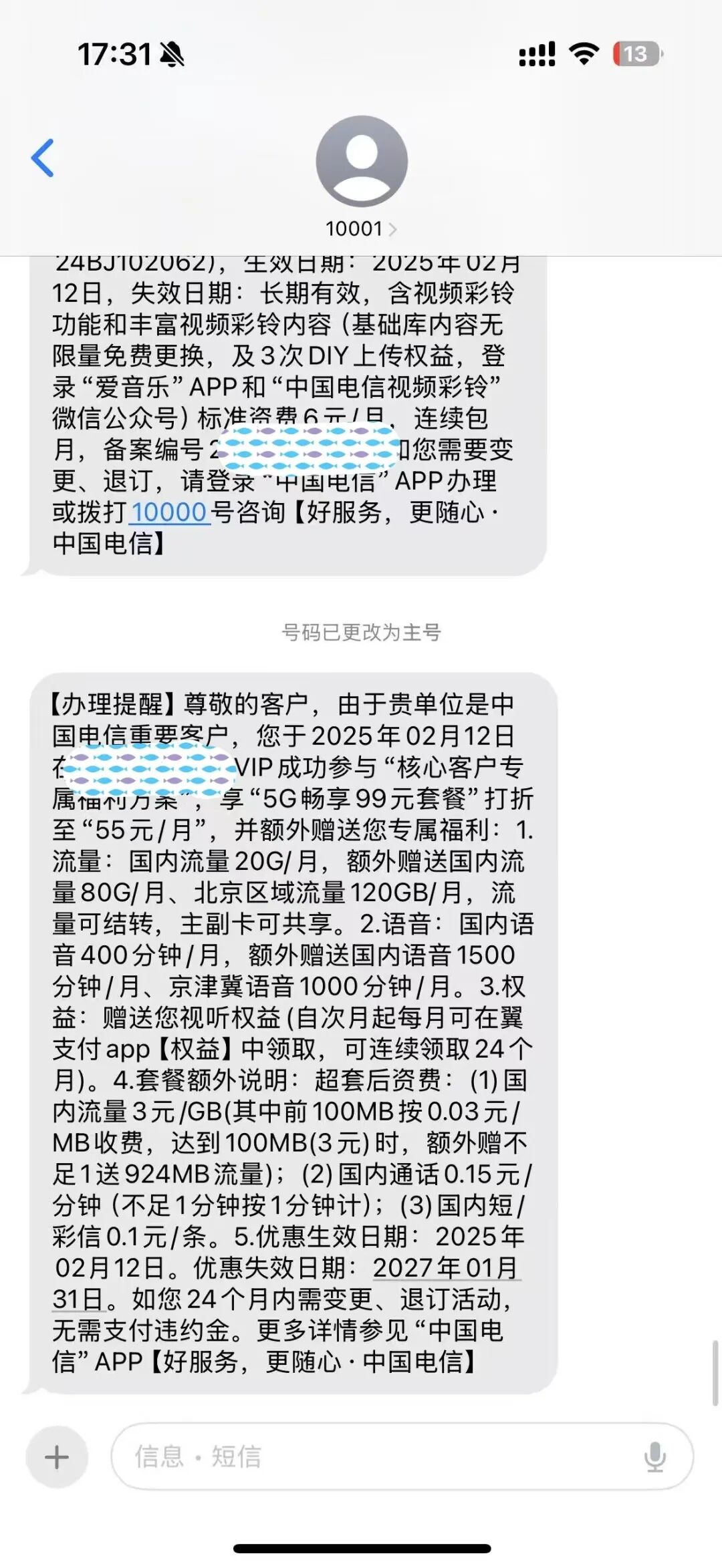
Task: Tap the underlined expiry date 2027年01月31日
Action: pyautogui.click(x=445, y=1267)
